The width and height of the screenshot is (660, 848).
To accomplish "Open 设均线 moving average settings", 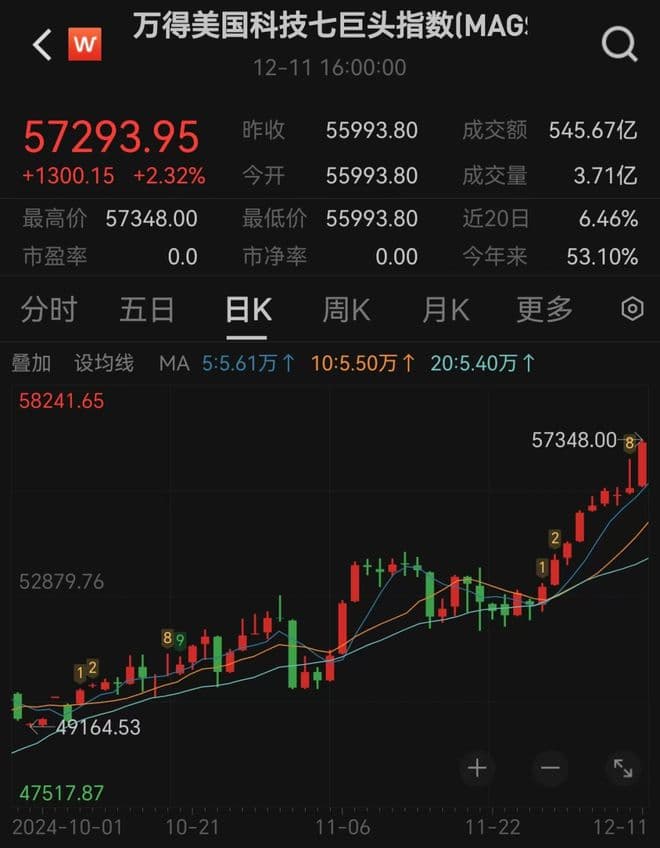I will pos(104,363).
